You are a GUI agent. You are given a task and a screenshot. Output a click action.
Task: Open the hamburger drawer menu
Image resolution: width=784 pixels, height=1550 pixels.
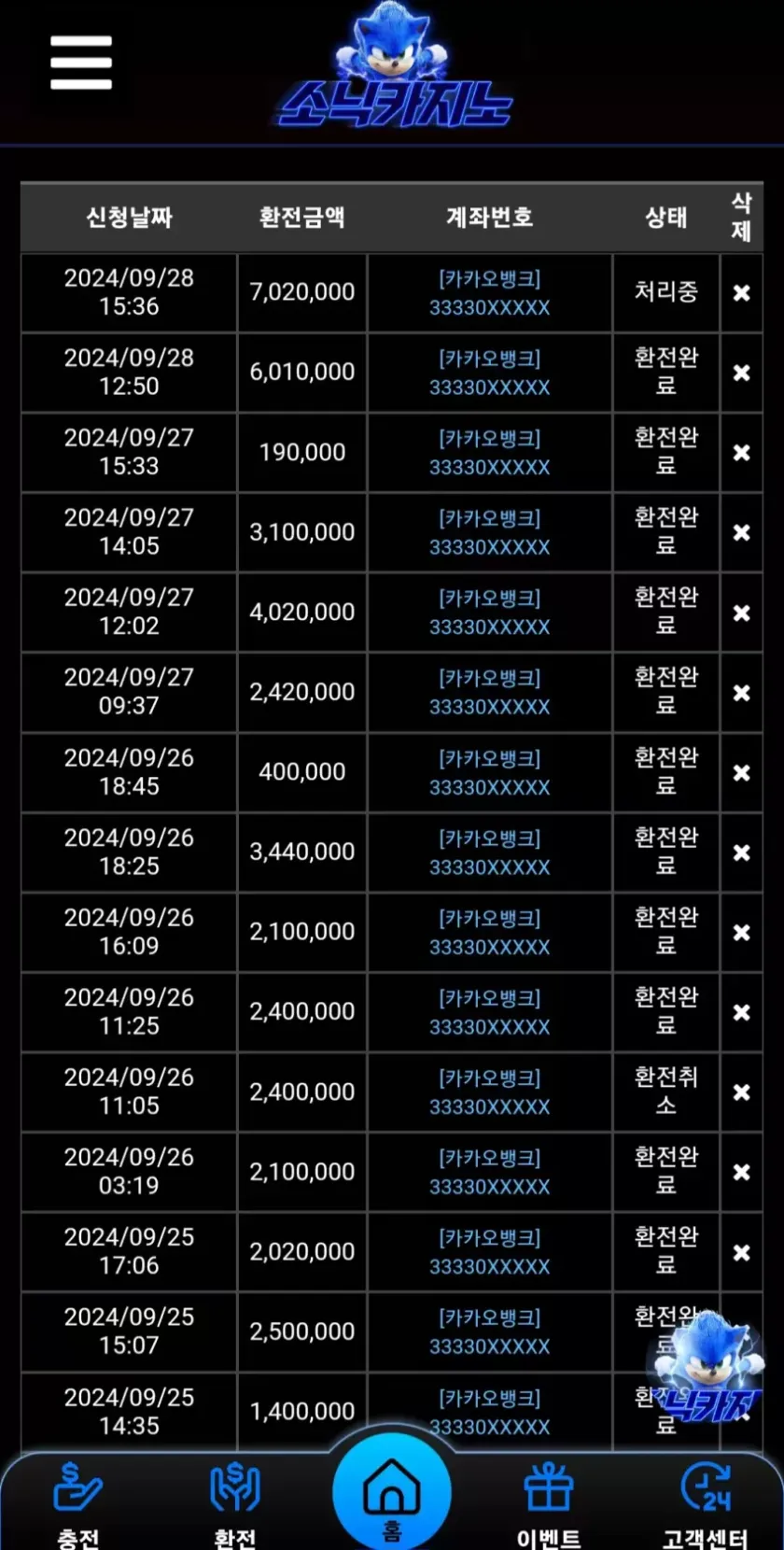(81, 63)
